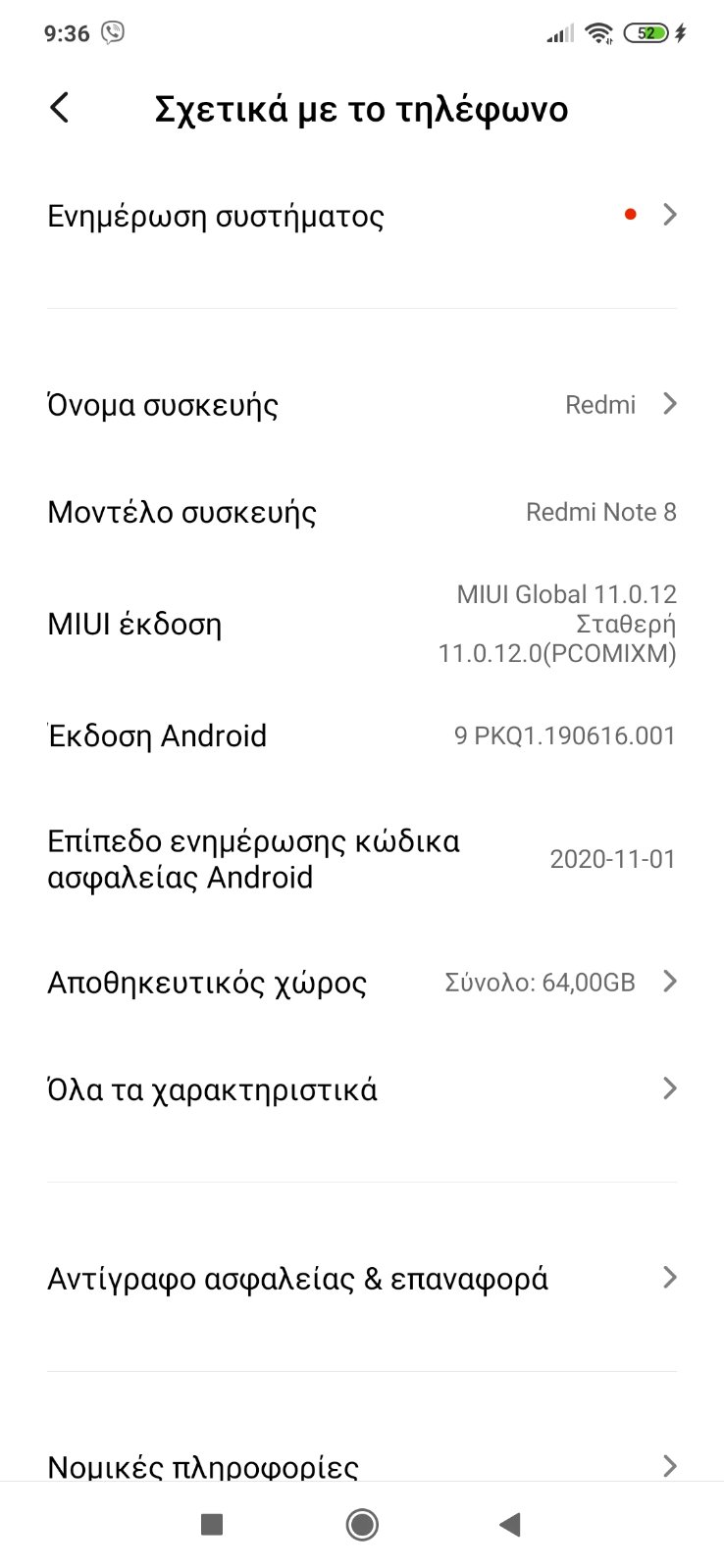Open Ενημέρωση συστήματος
This screenshot has width=724, height=1568.
pyautogui.click(x=361, y=216)
